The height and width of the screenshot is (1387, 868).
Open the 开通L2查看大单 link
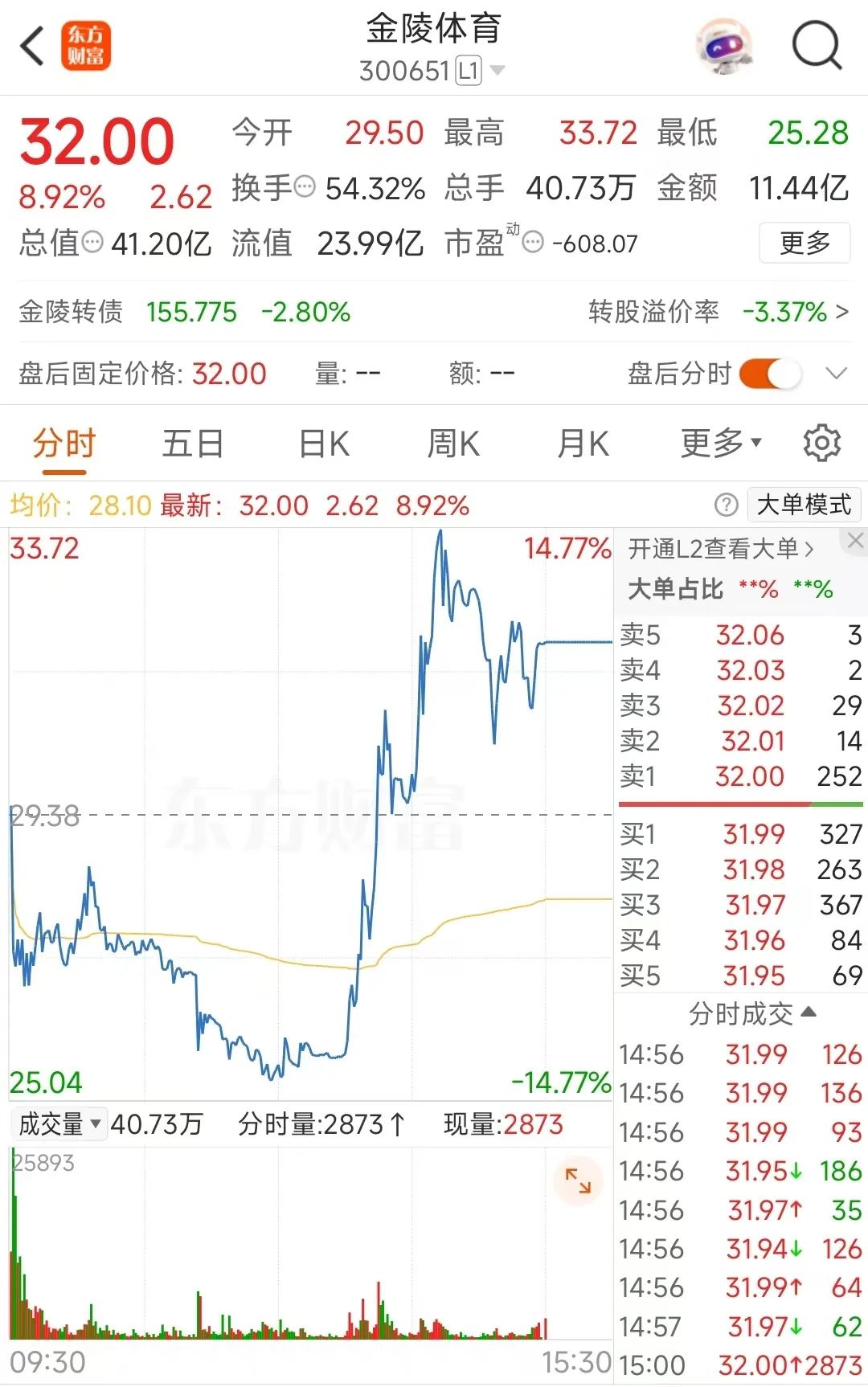coord(719,548)
